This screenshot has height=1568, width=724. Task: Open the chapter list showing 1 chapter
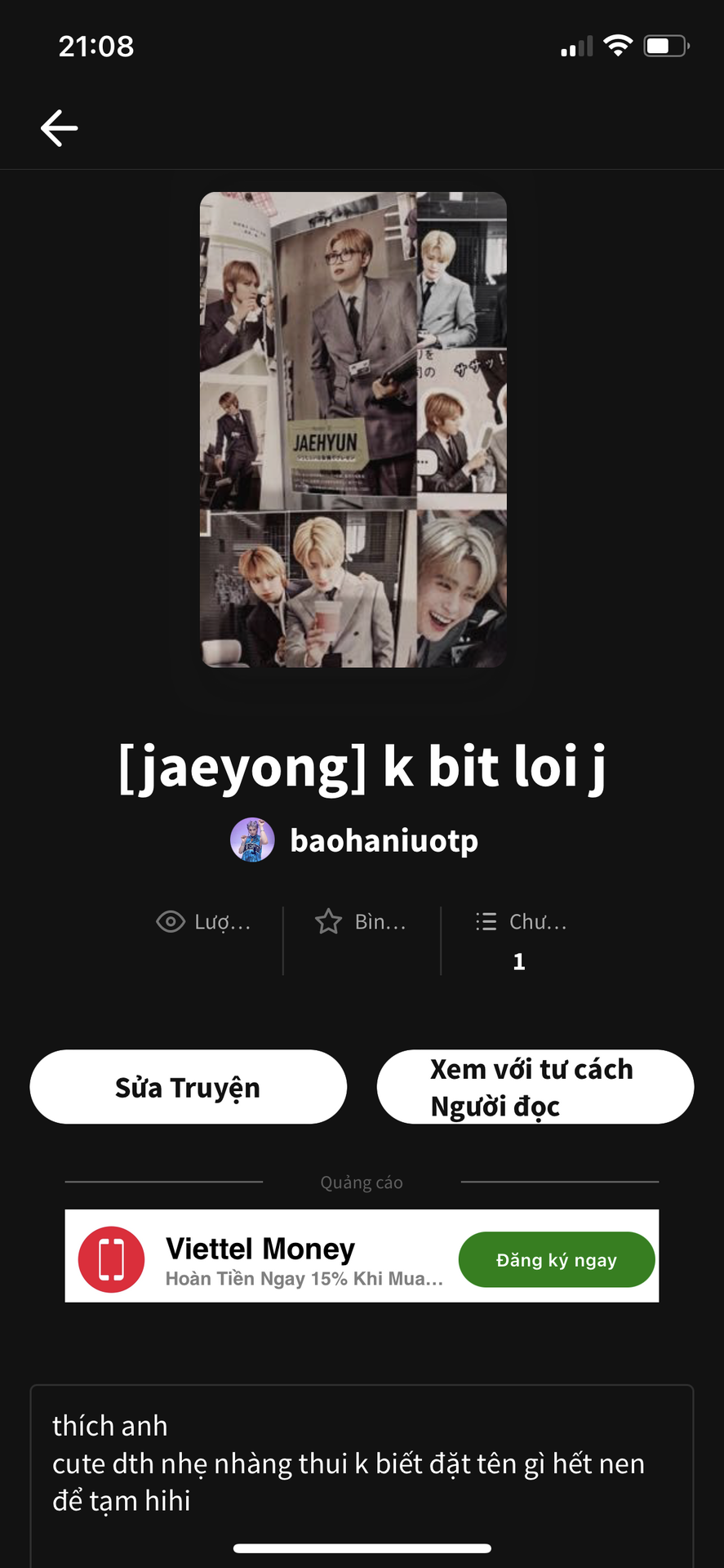(x=521, y=940)
